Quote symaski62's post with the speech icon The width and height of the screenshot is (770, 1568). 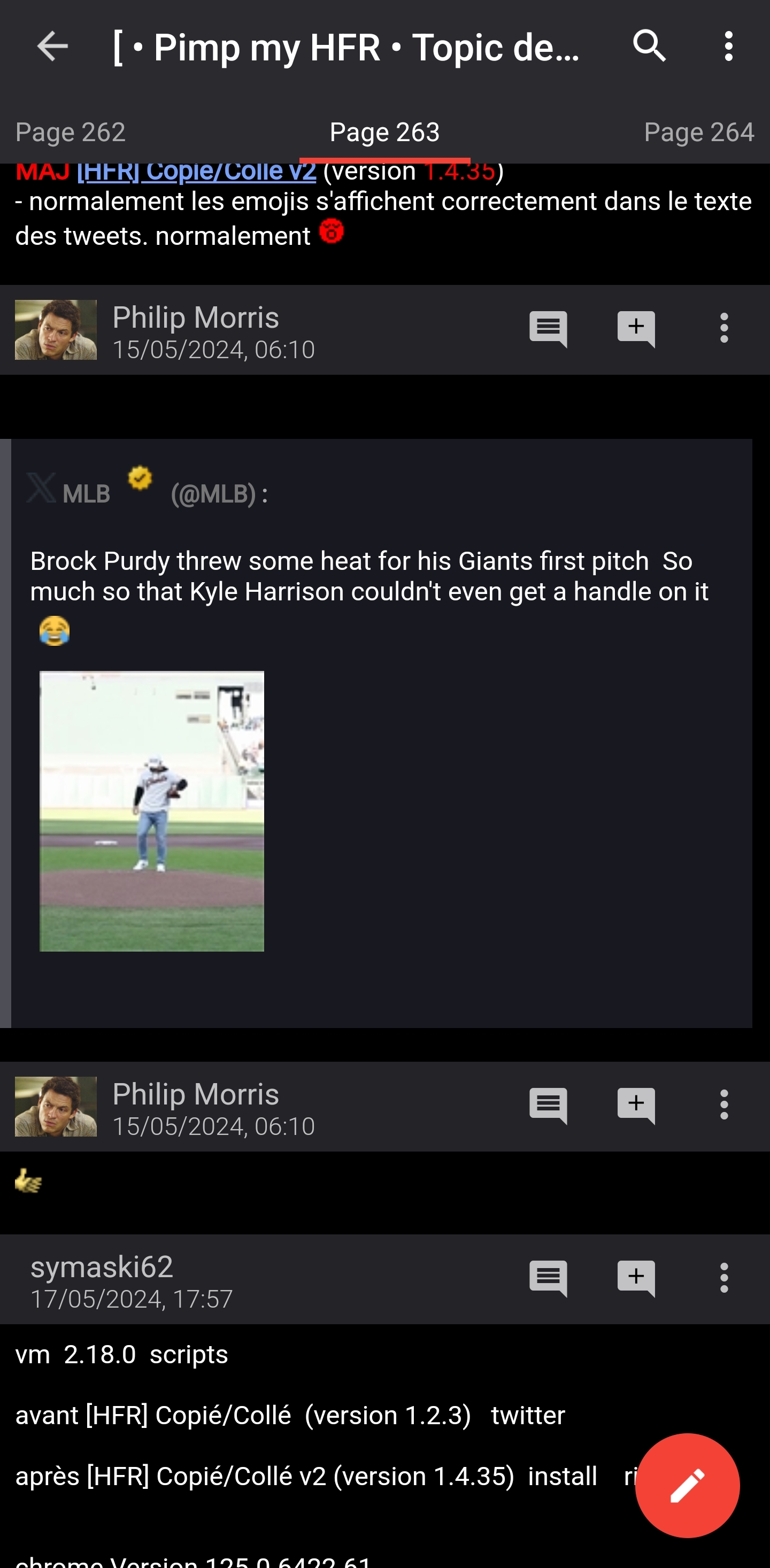point(548,1278)
